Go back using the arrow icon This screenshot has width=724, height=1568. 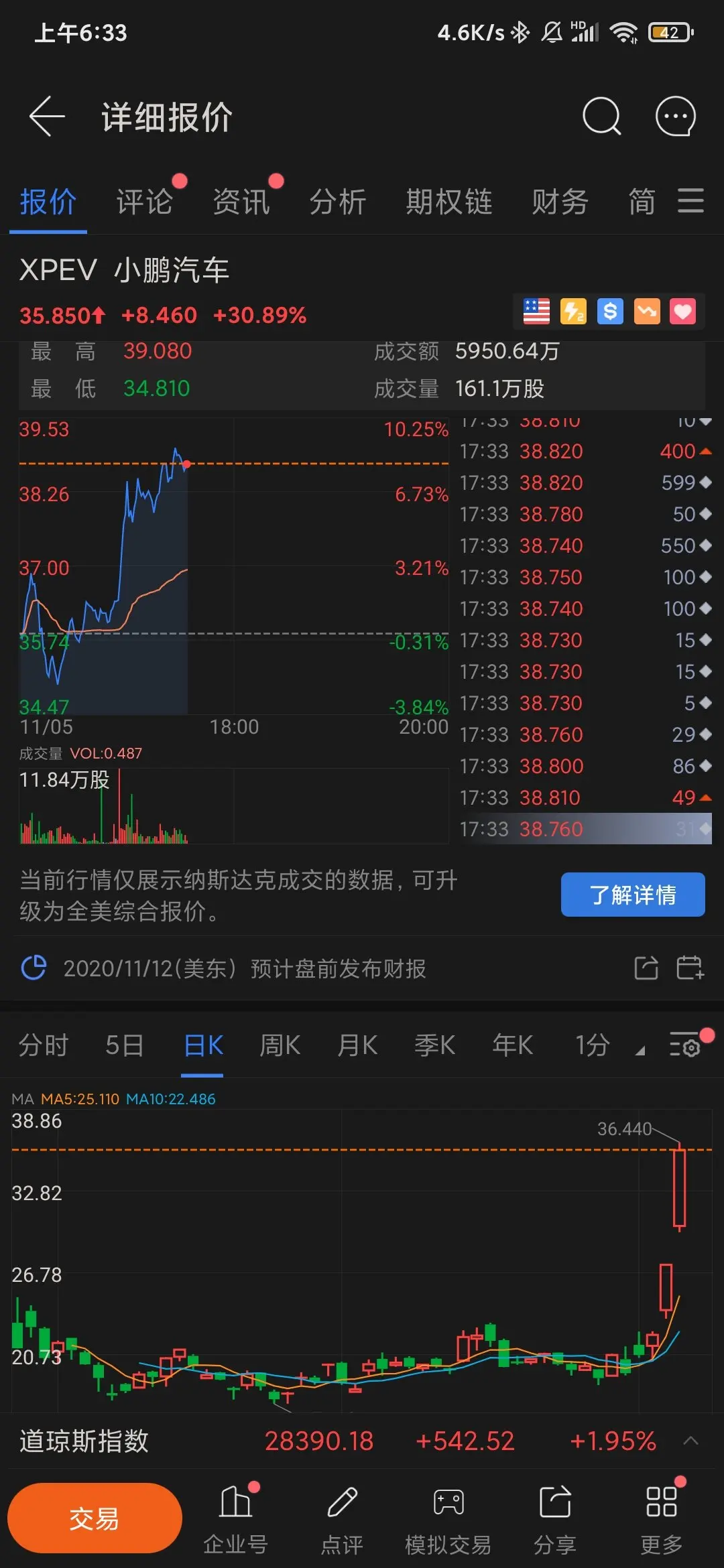tap(47, 117)
